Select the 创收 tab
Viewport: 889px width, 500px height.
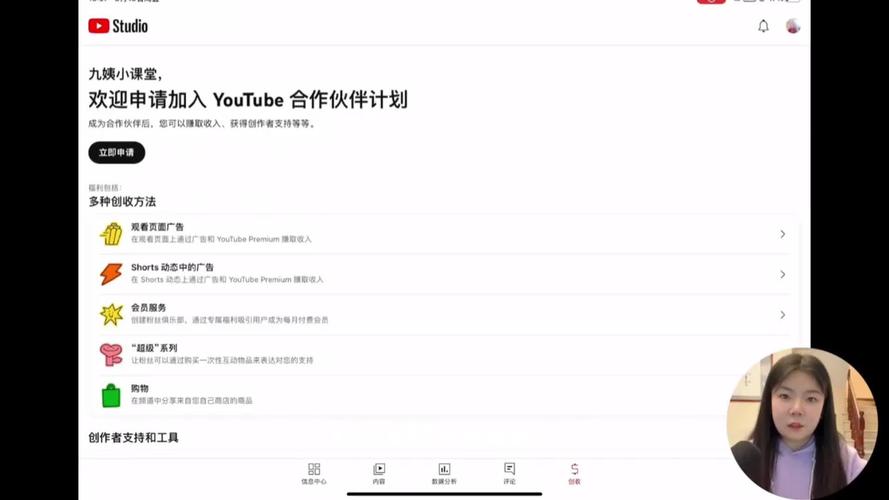[574, 473]
